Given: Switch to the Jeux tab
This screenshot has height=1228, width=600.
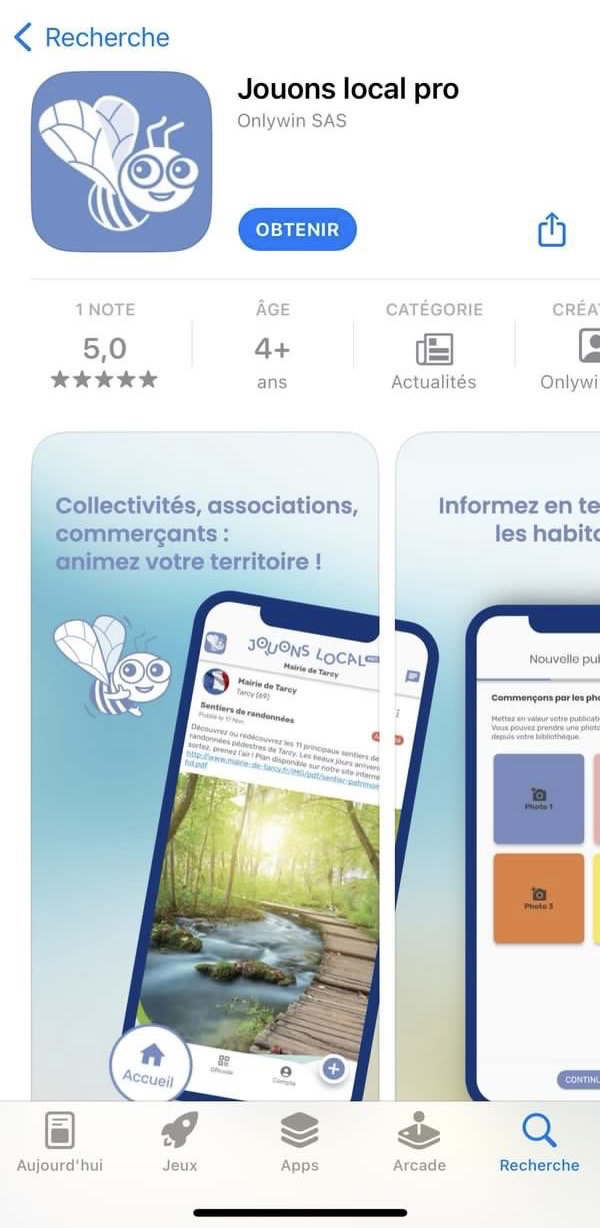Looking at the screenshot, I should (180, 1142).
